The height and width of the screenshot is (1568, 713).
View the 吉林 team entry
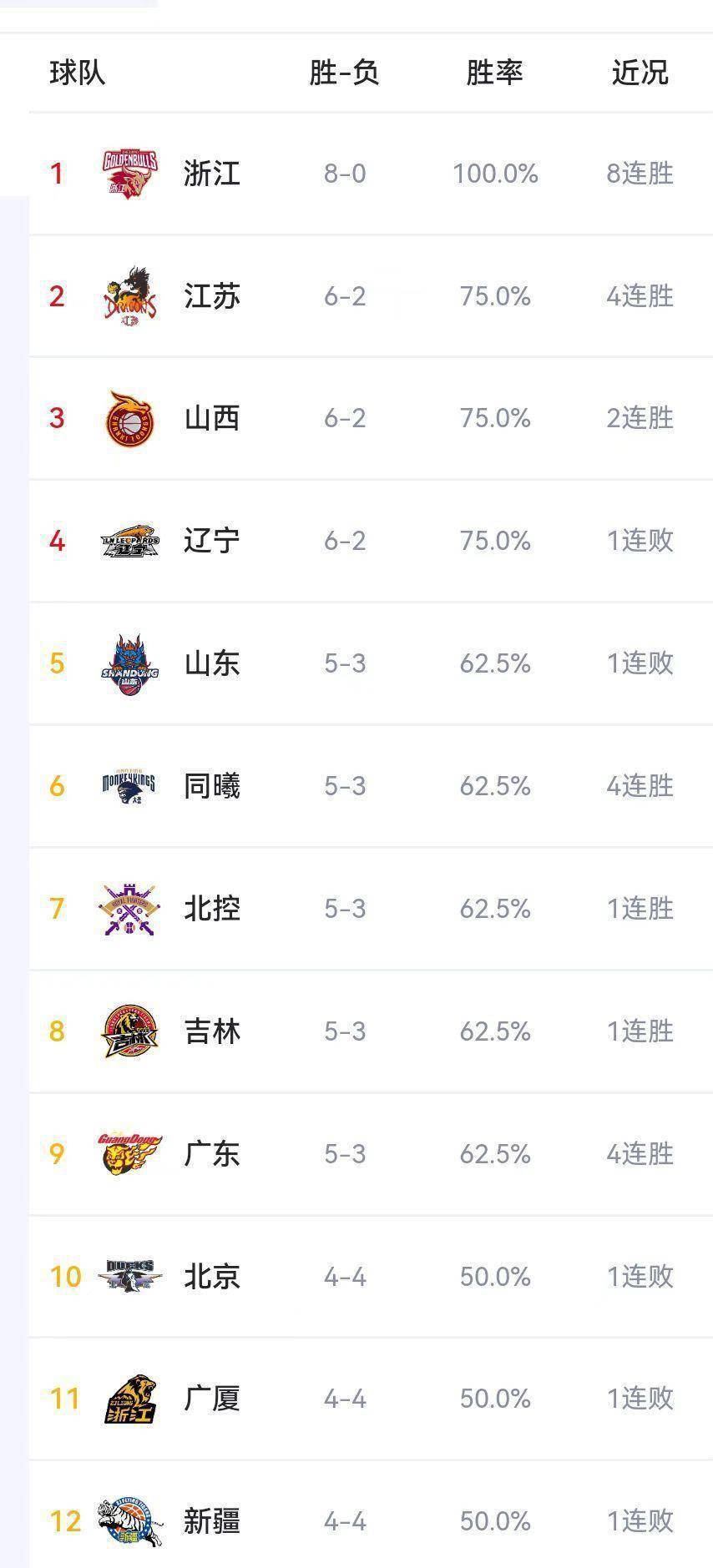(212, 1031)
